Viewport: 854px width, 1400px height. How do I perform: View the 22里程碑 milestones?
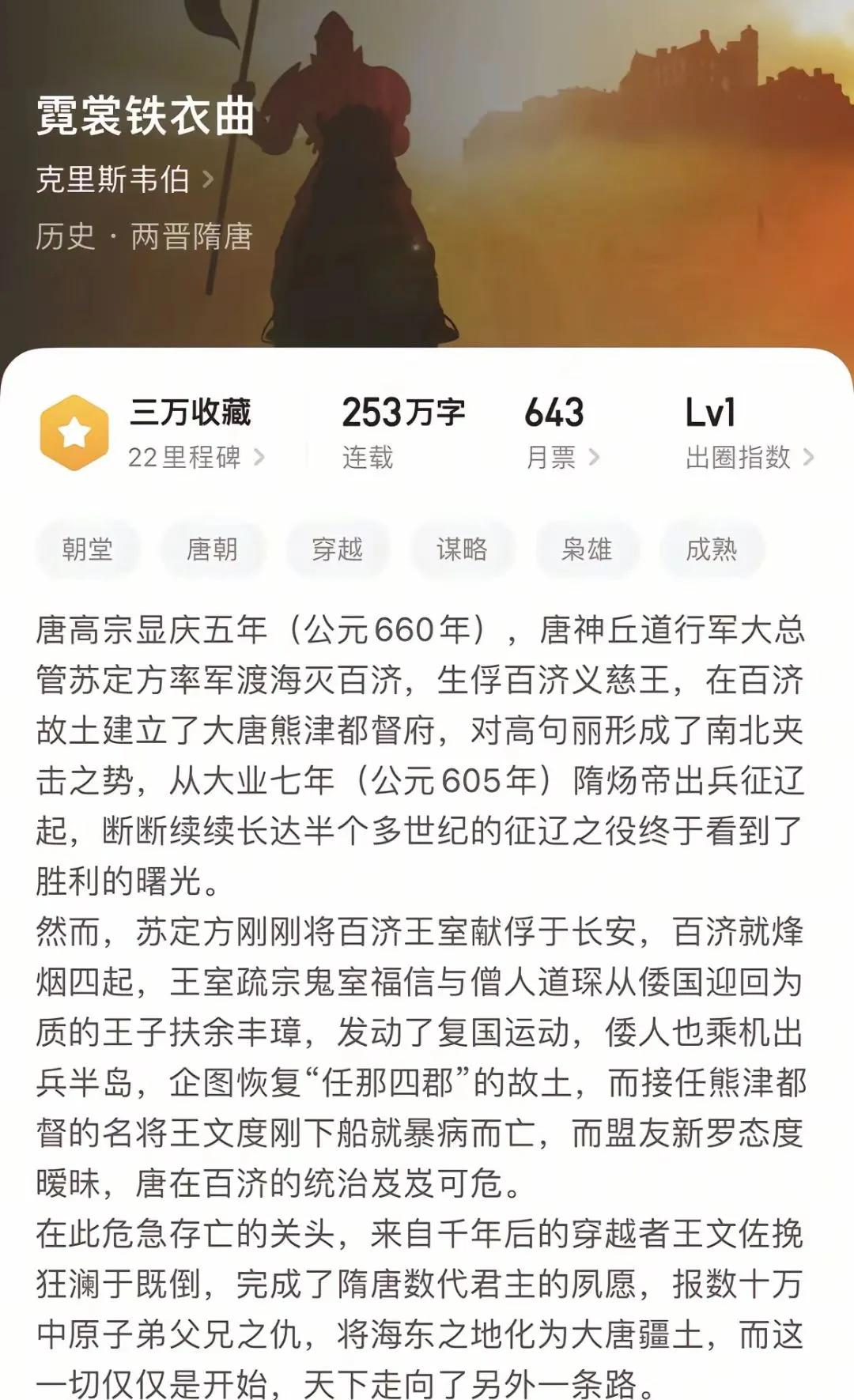tap(195, 457)
